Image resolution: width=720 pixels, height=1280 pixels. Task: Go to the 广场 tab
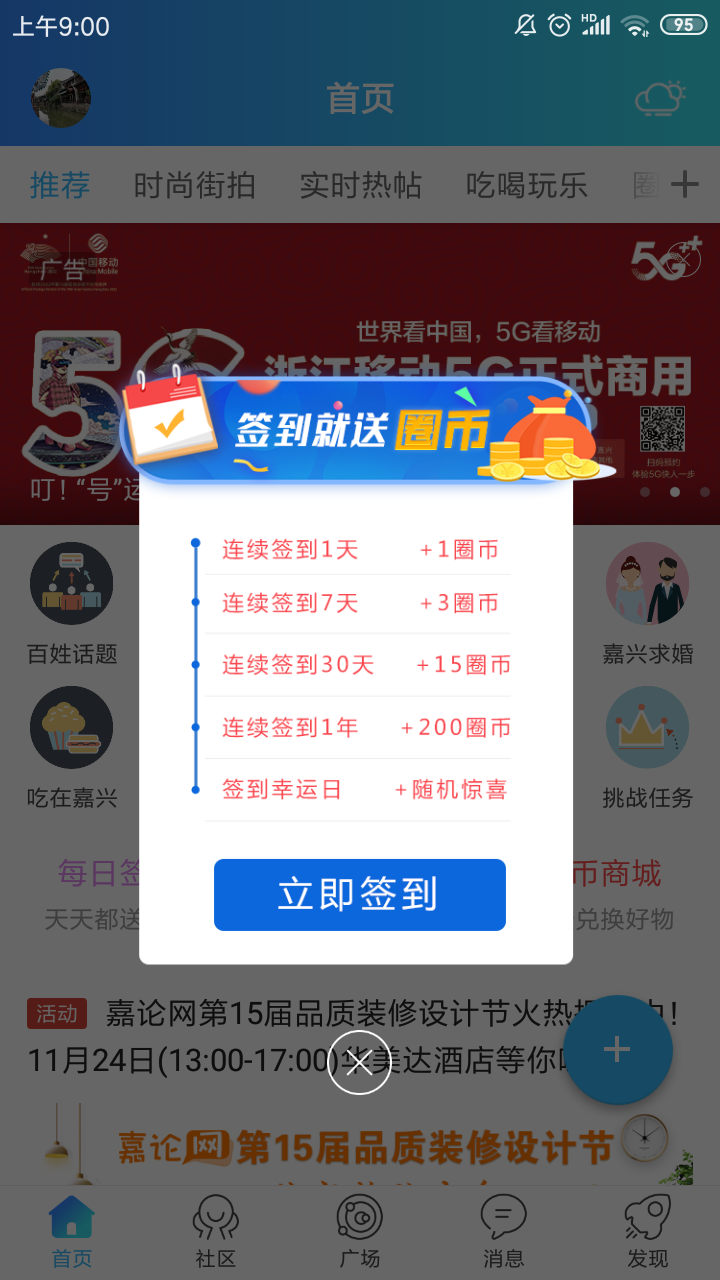pos(359,1232)
